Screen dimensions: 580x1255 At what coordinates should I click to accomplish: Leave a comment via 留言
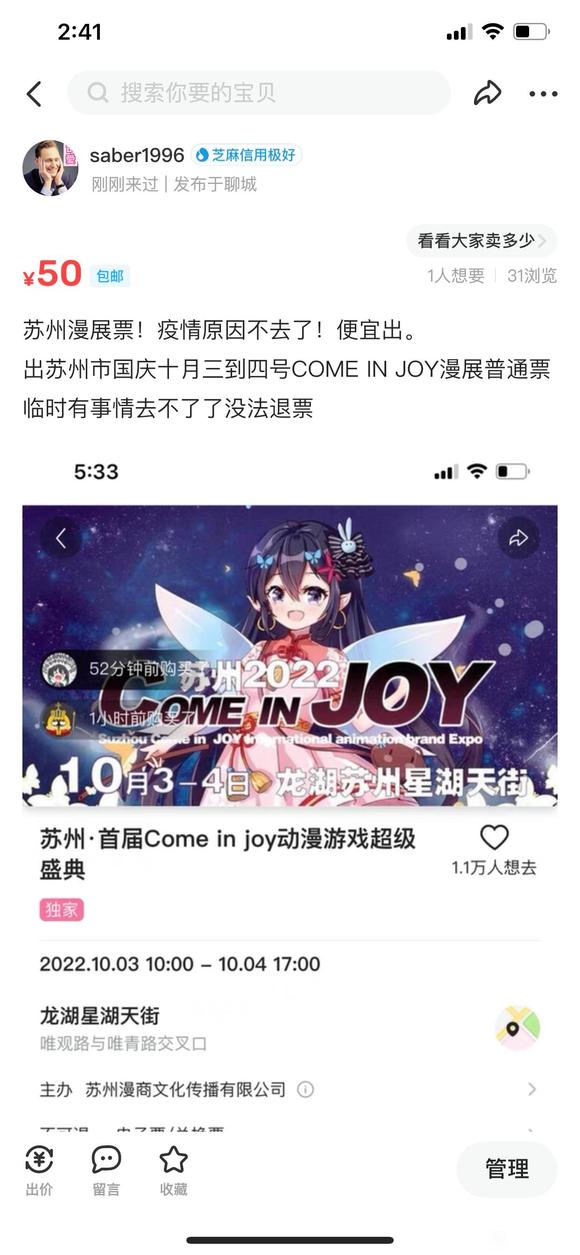pos(106,1171)
